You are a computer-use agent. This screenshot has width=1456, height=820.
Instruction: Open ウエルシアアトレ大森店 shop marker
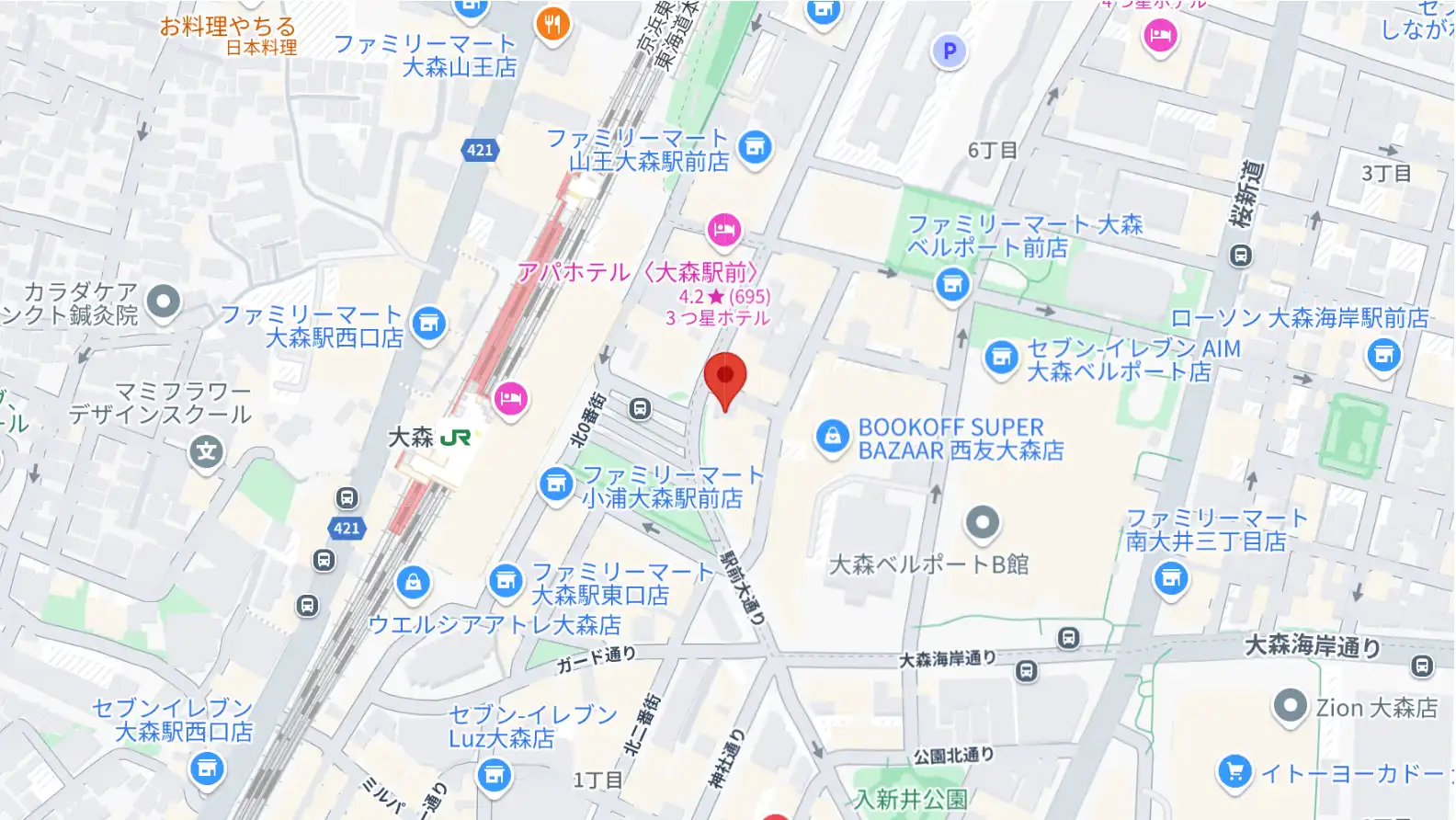click(x=413, y=583)
